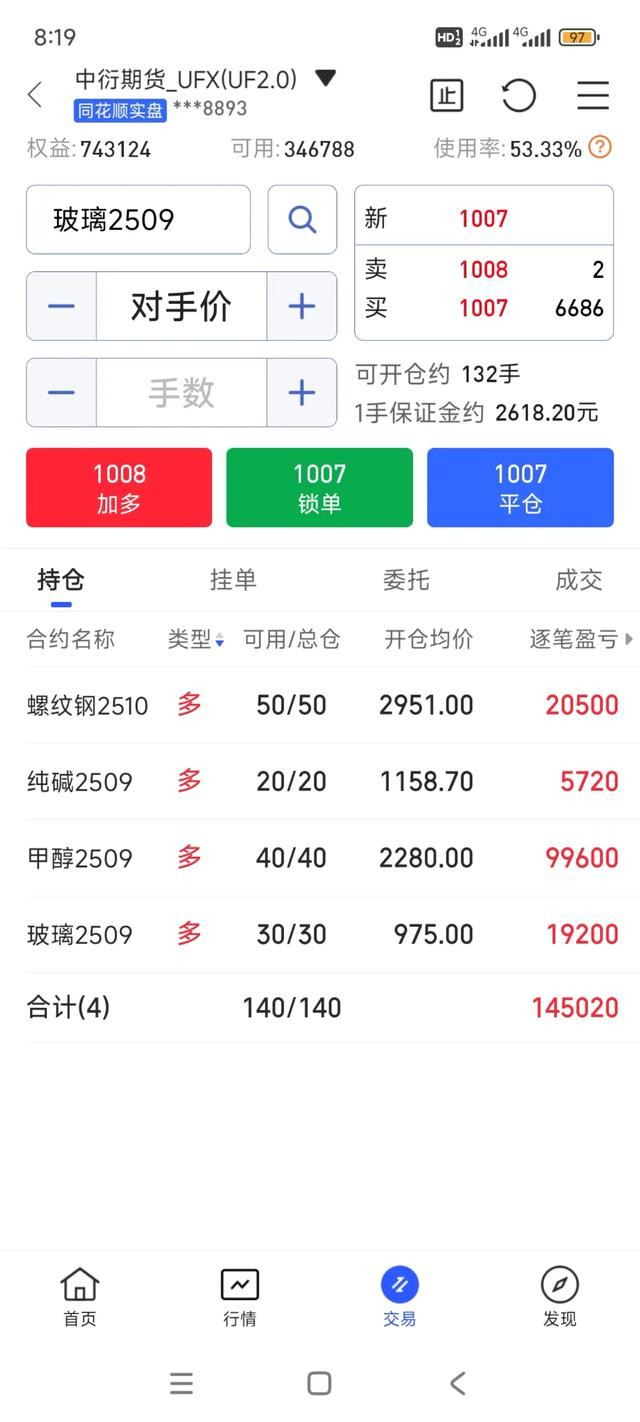The image size is (640, 1422).
Task: Search contracts with the magnifier button
Action: click(x=302, y=220)
